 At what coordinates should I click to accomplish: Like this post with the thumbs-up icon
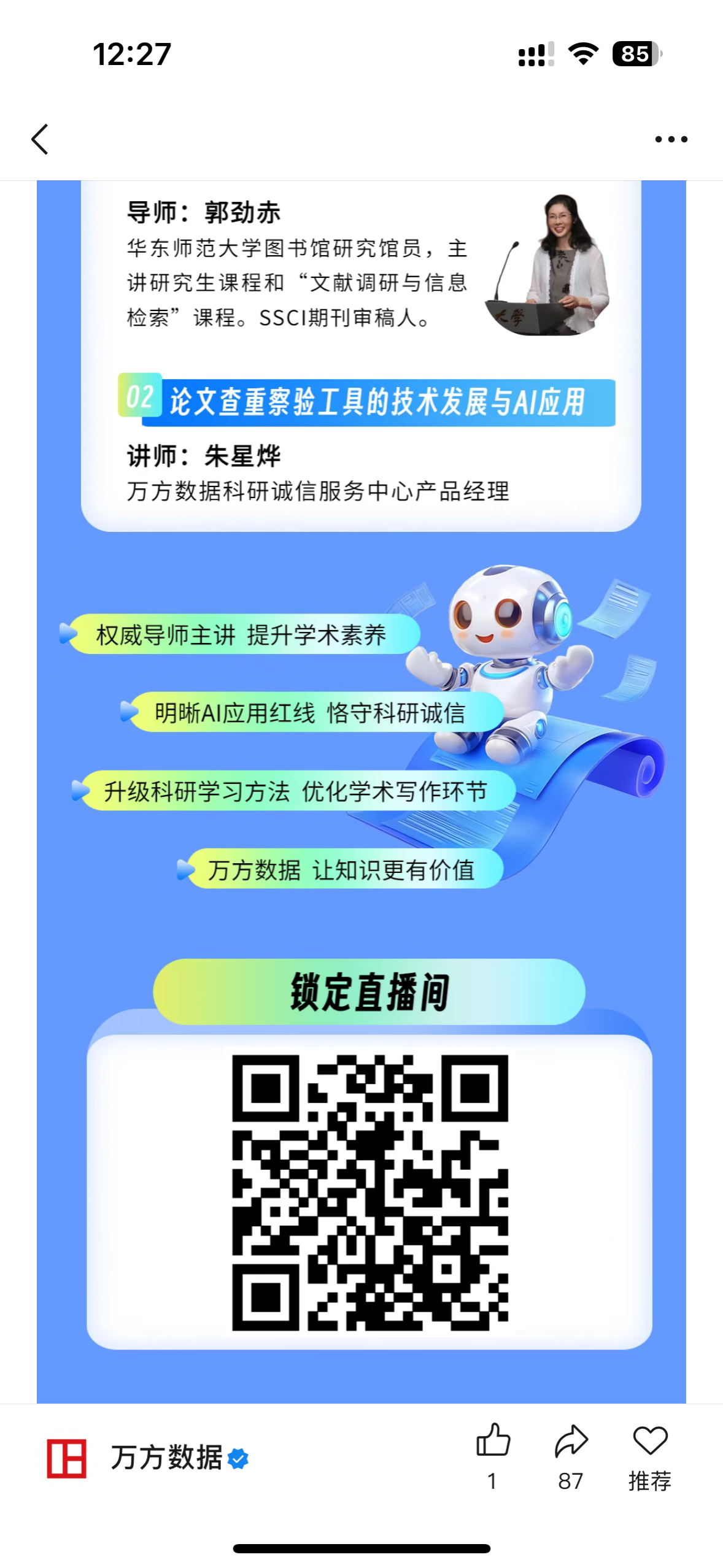click(x=493, y=1440)
